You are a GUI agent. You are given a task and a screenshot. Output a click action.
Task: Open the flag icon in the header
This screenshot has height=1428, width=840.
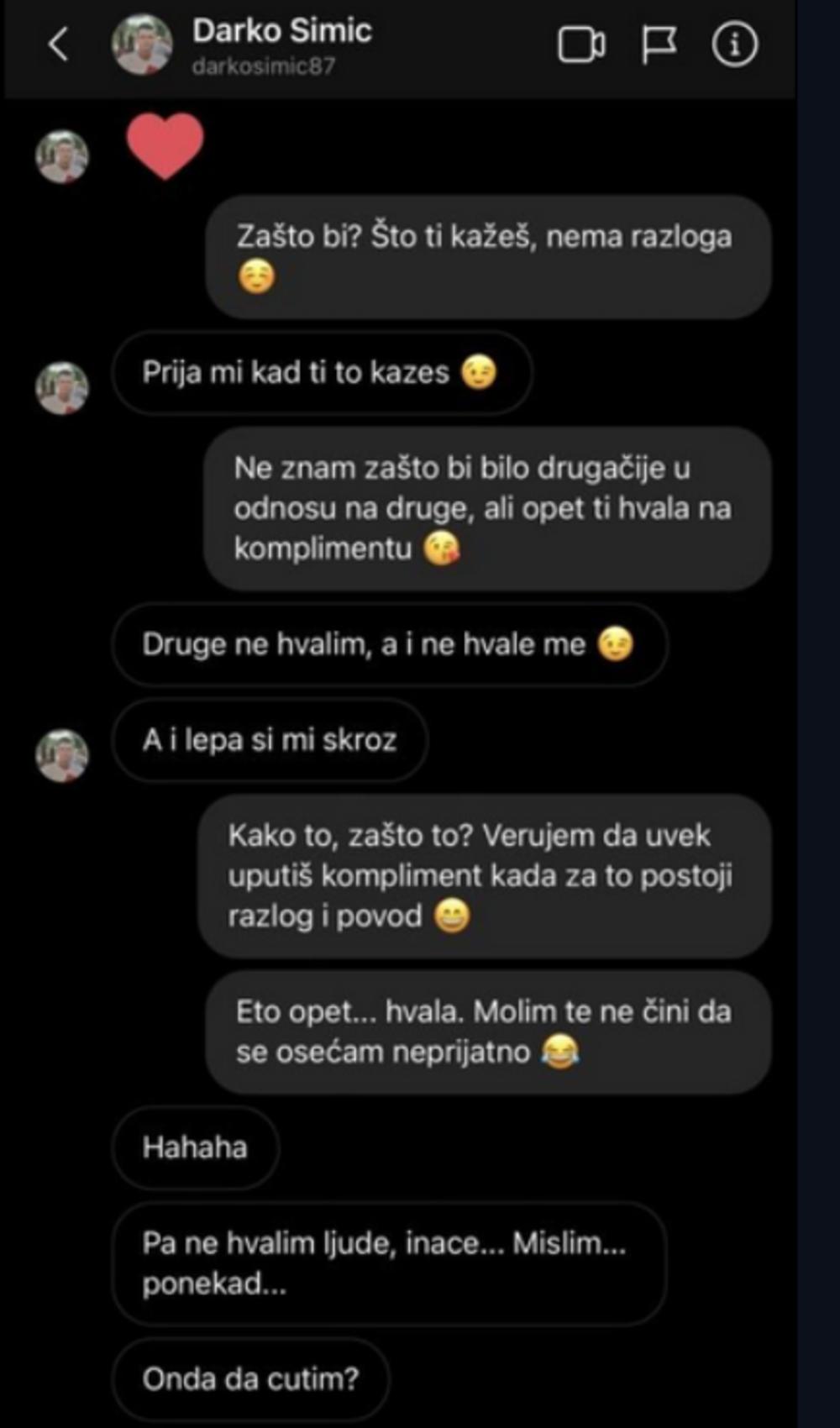point(659,45)
